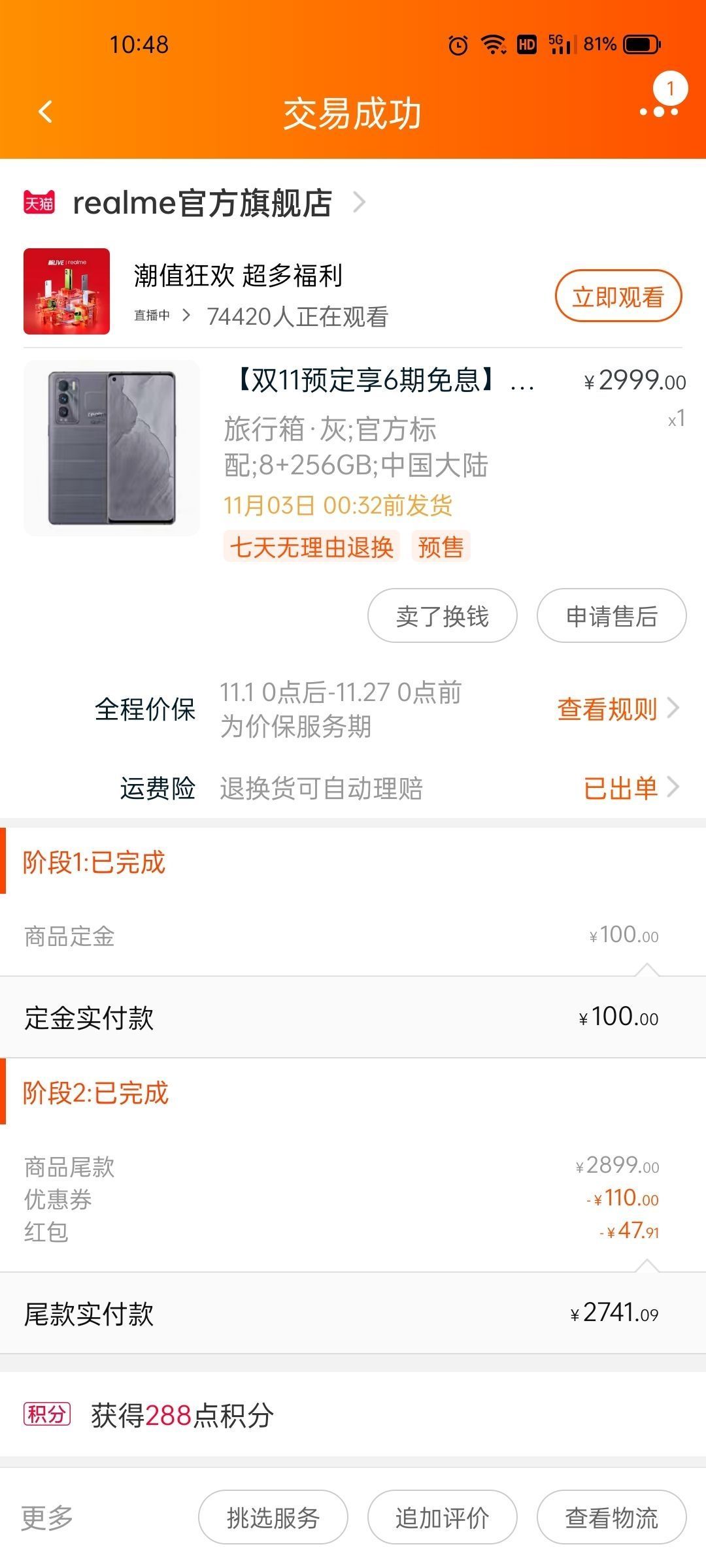This screenshot has height=1568, width=706.
Task: Check delivery tracking via 查看物流
Action: click(x=612, y=1517)
